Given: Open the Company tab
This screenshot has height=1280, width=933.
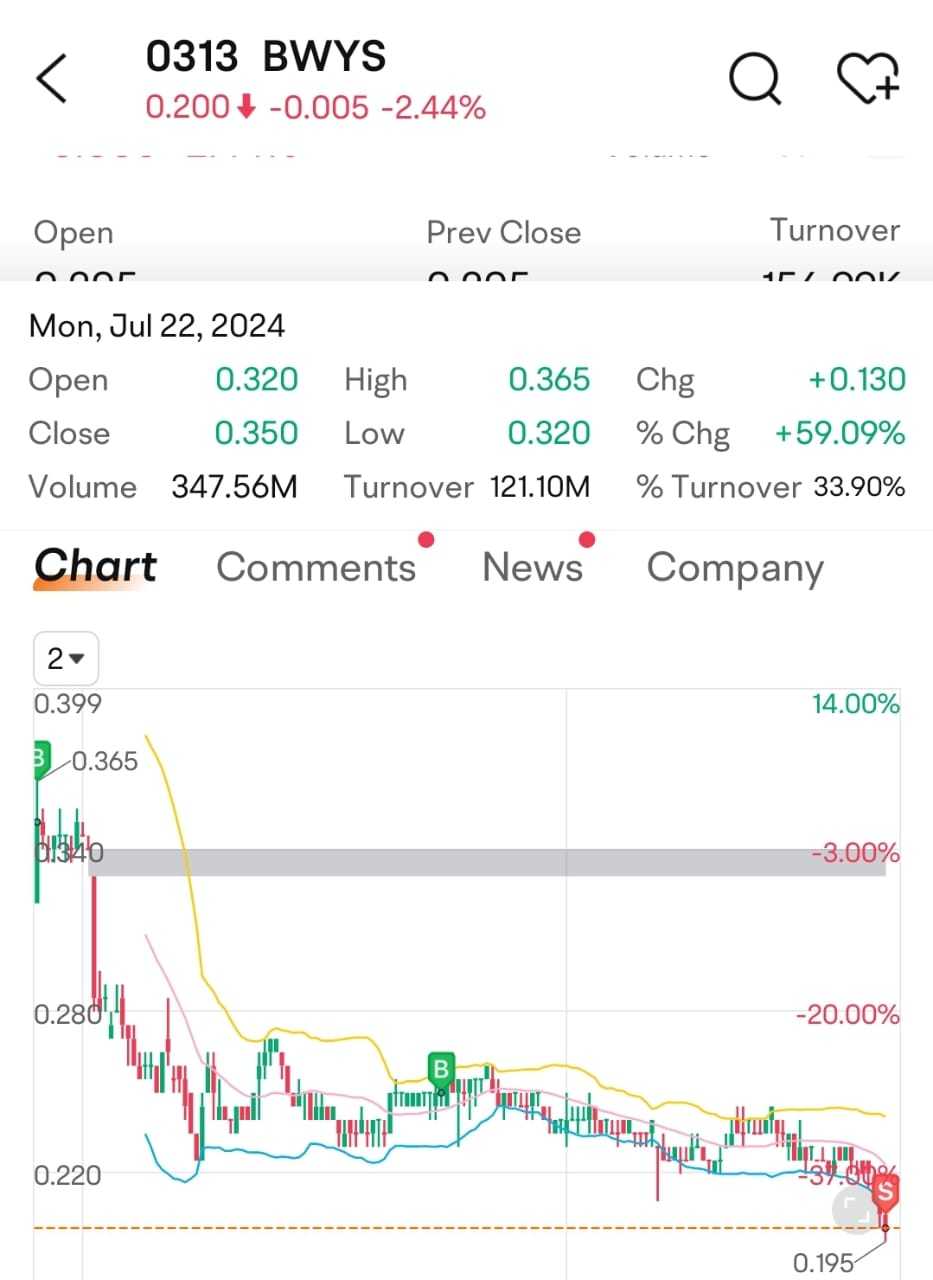Looking at the screenshot, I should pyautogui.click(x=735, y=567).
